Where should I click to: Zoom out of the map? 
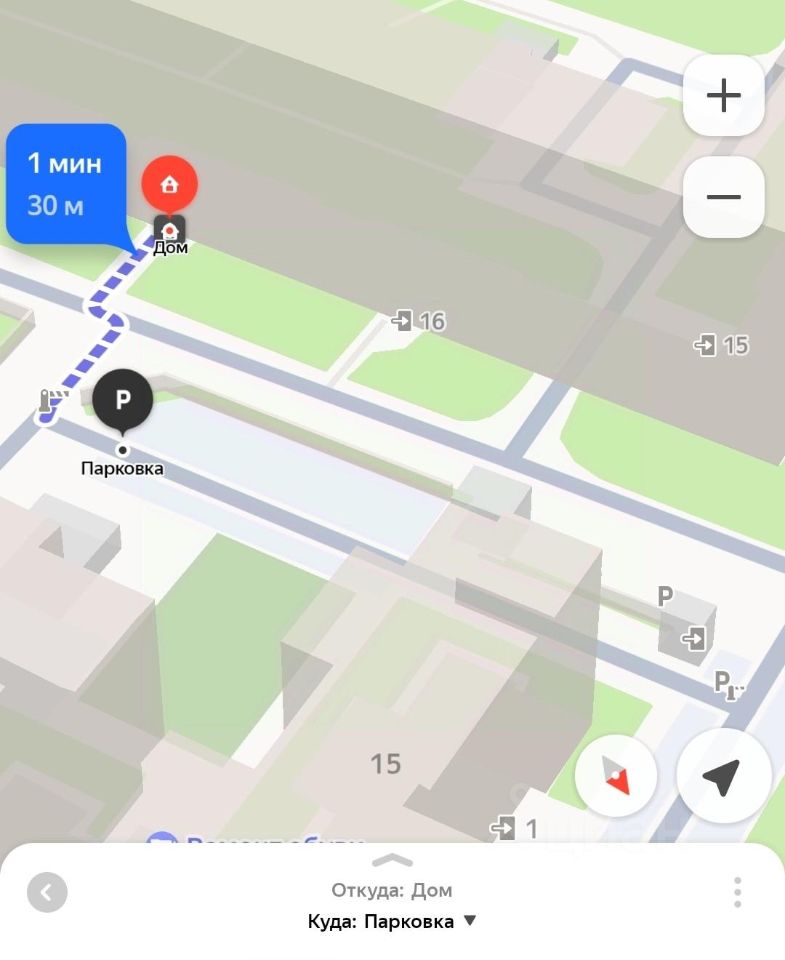coord(723,197)
